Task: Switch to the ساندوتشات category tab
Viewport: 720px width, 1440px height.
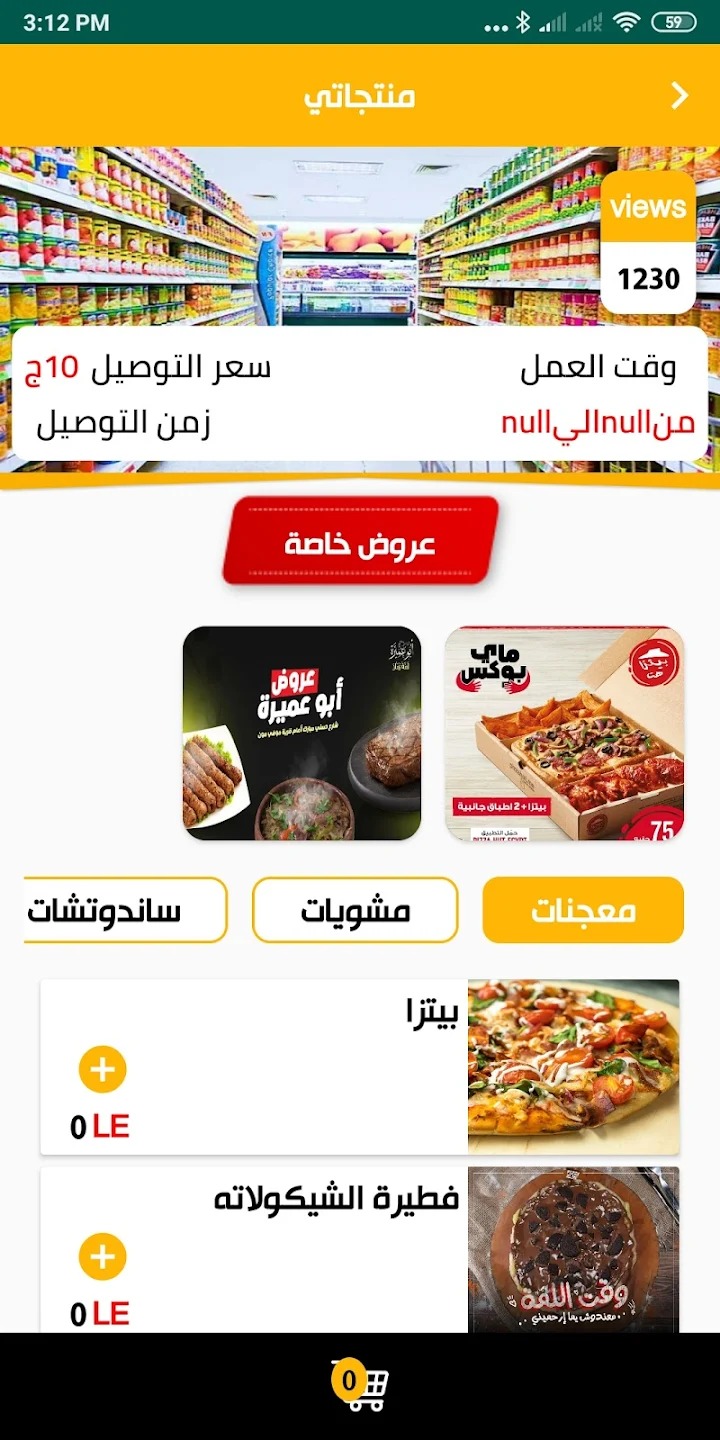Action: pyautogui.click(x=110, y=910)
